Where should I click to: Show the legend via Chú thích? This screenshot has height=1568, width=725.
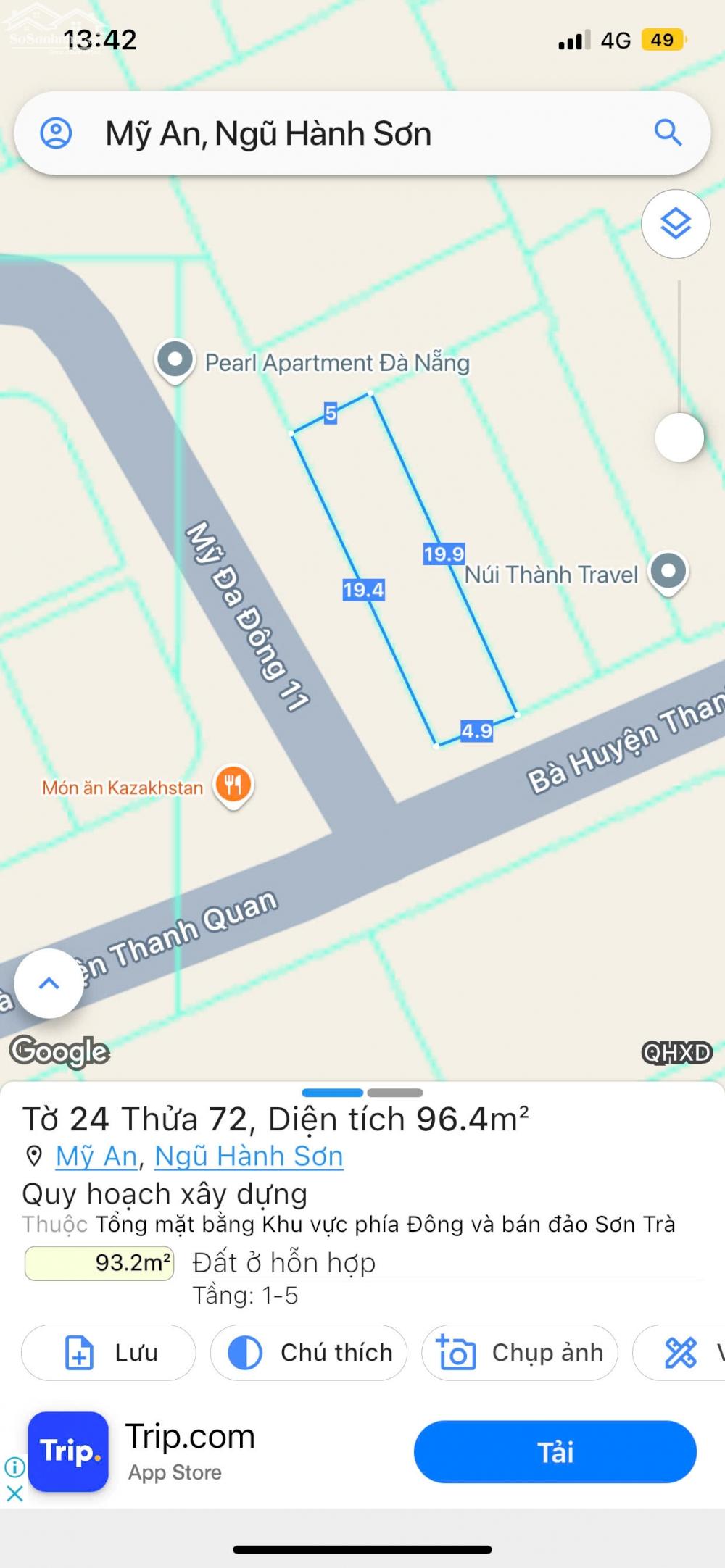[x=309, y=1352]
